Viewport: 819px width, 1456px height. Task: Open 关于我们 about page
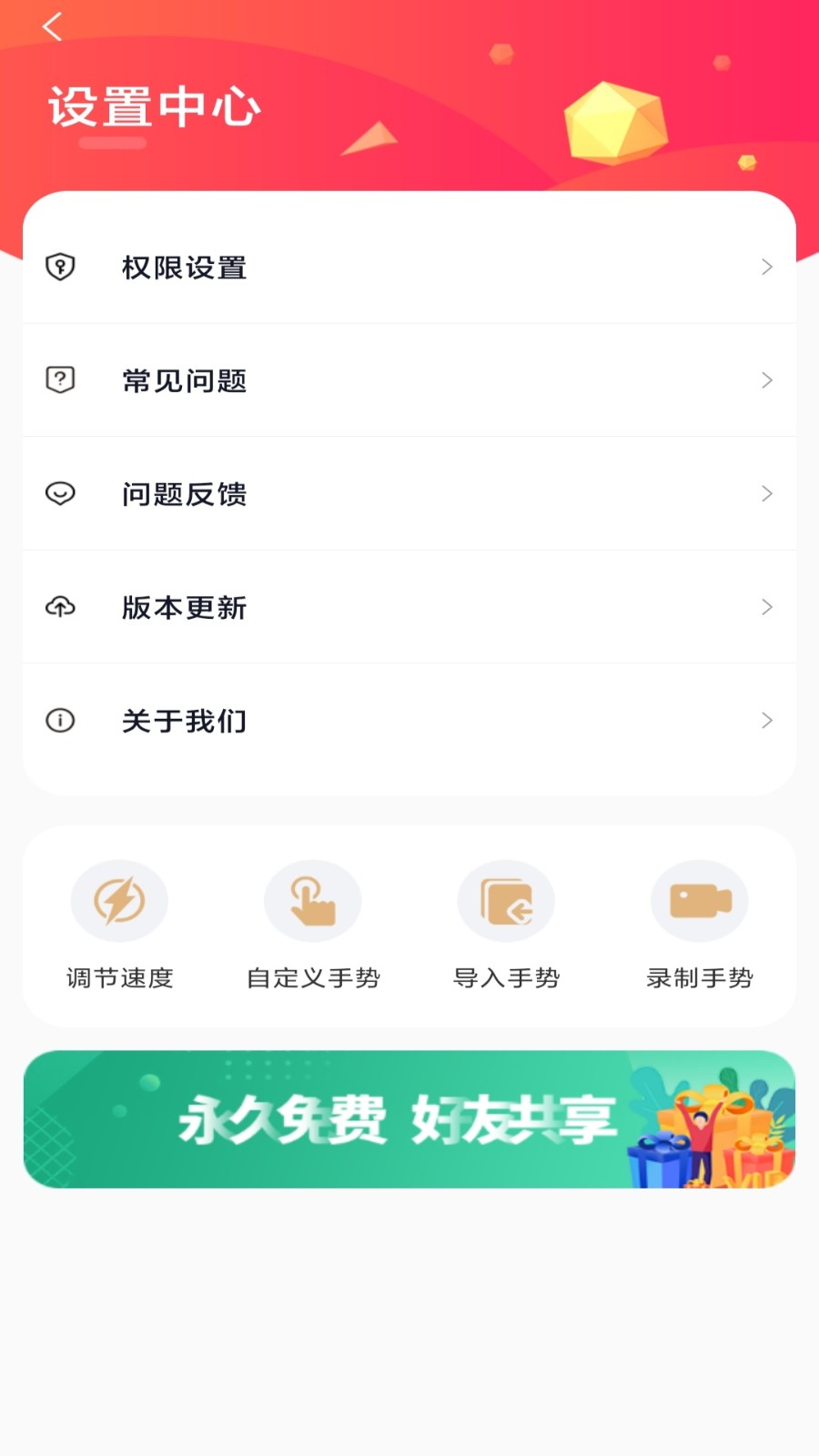tap(409, 721)
